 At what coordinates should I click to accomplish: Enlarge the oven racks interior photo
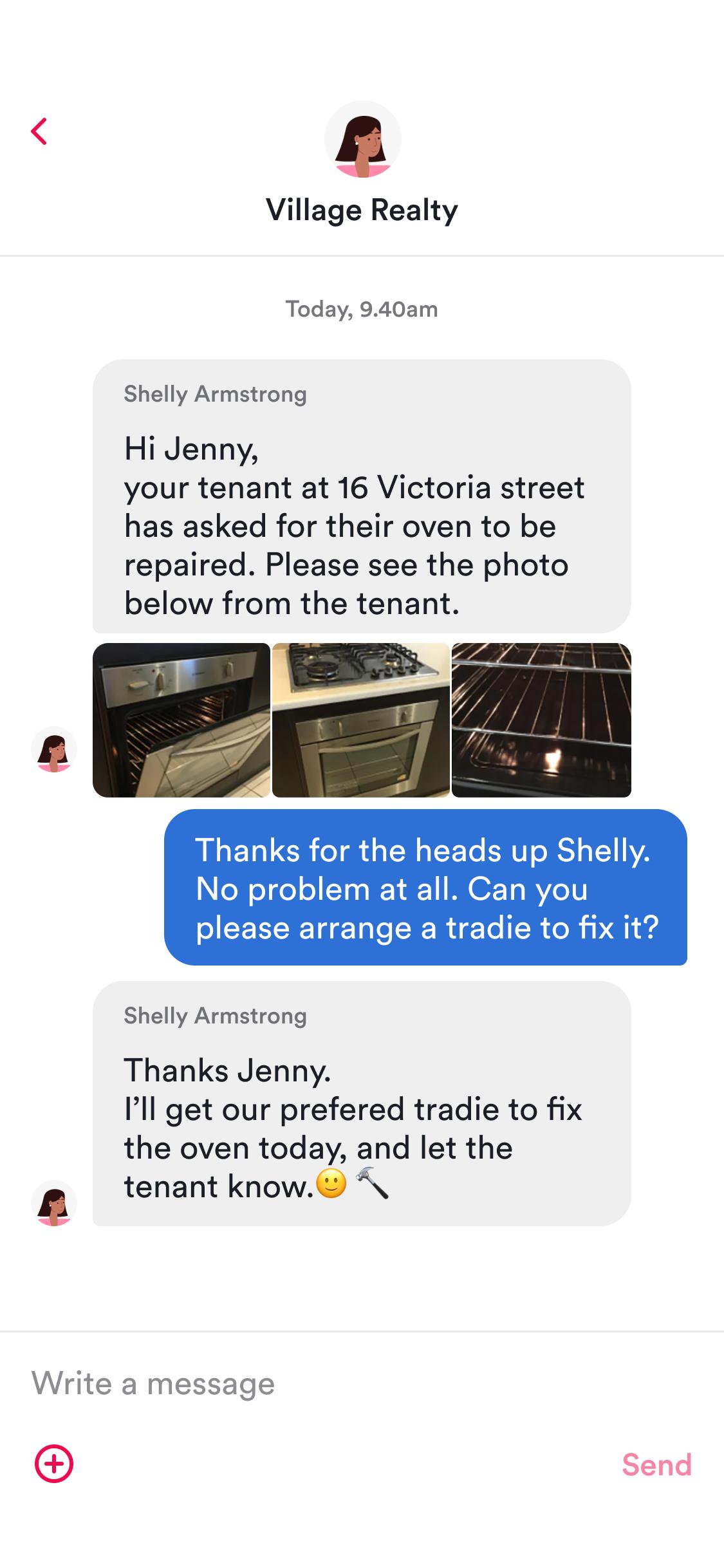click(x=541, y=720)
